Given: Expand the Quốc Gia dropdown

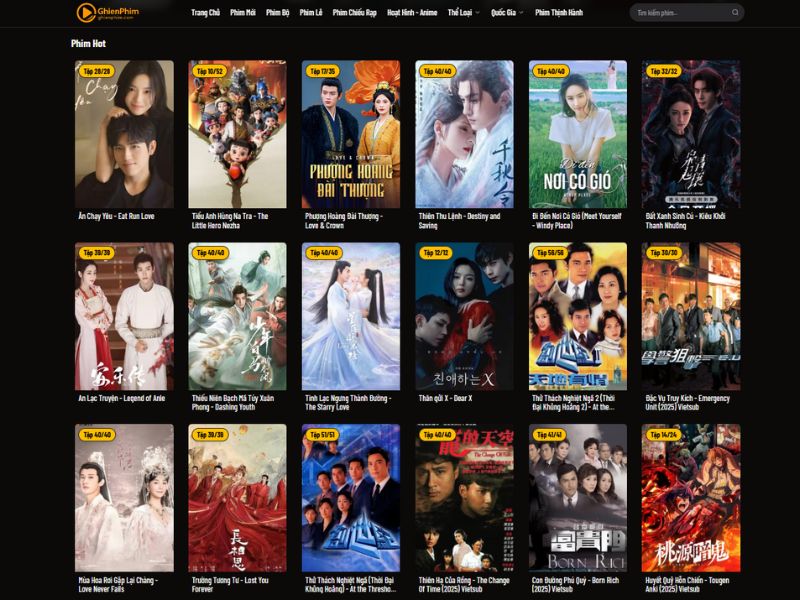Looking at the screenshot, I should click(x=507, y=13).
